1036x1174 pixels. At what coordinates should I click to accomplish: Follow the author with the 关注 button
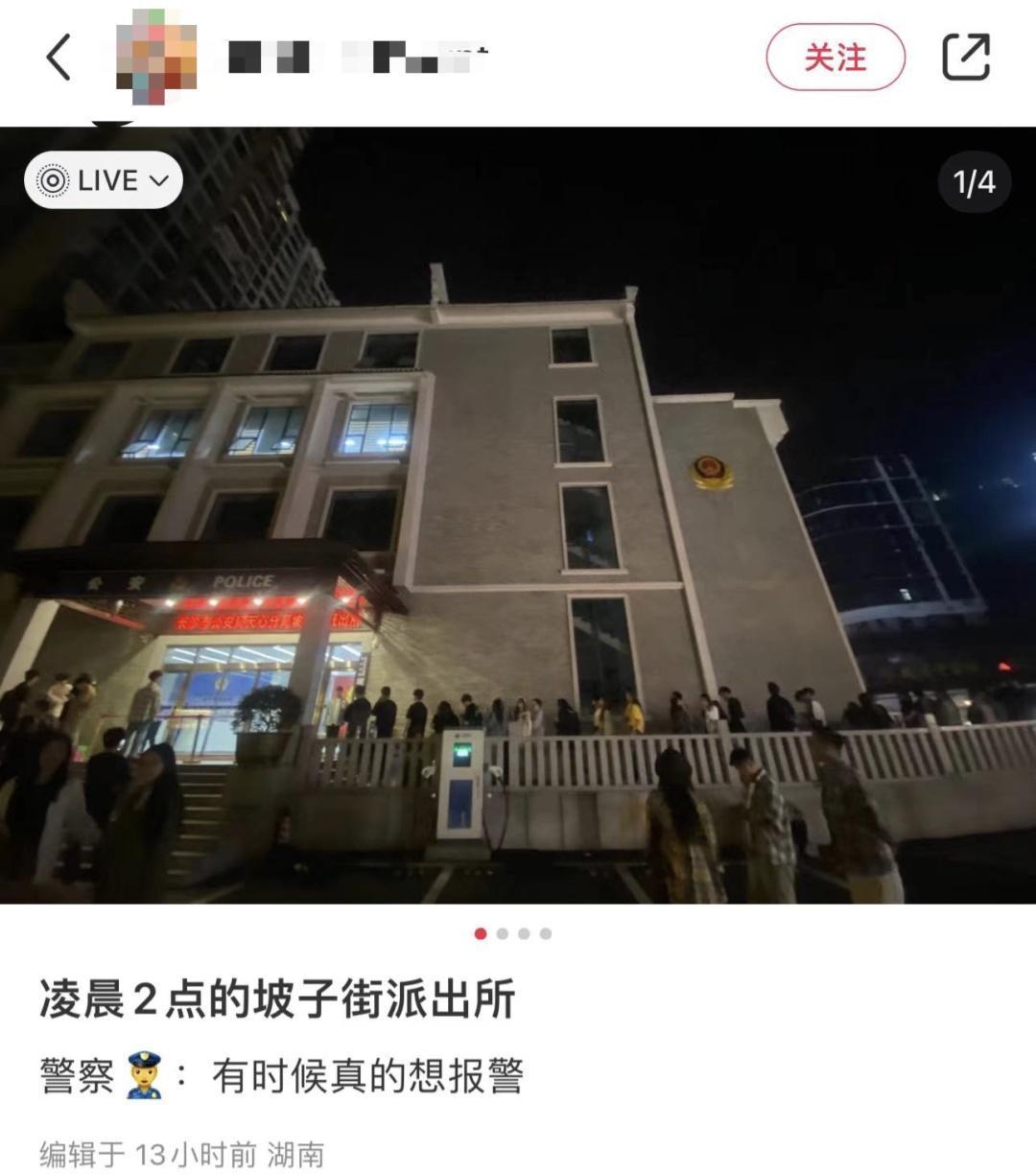click(835, 58)
